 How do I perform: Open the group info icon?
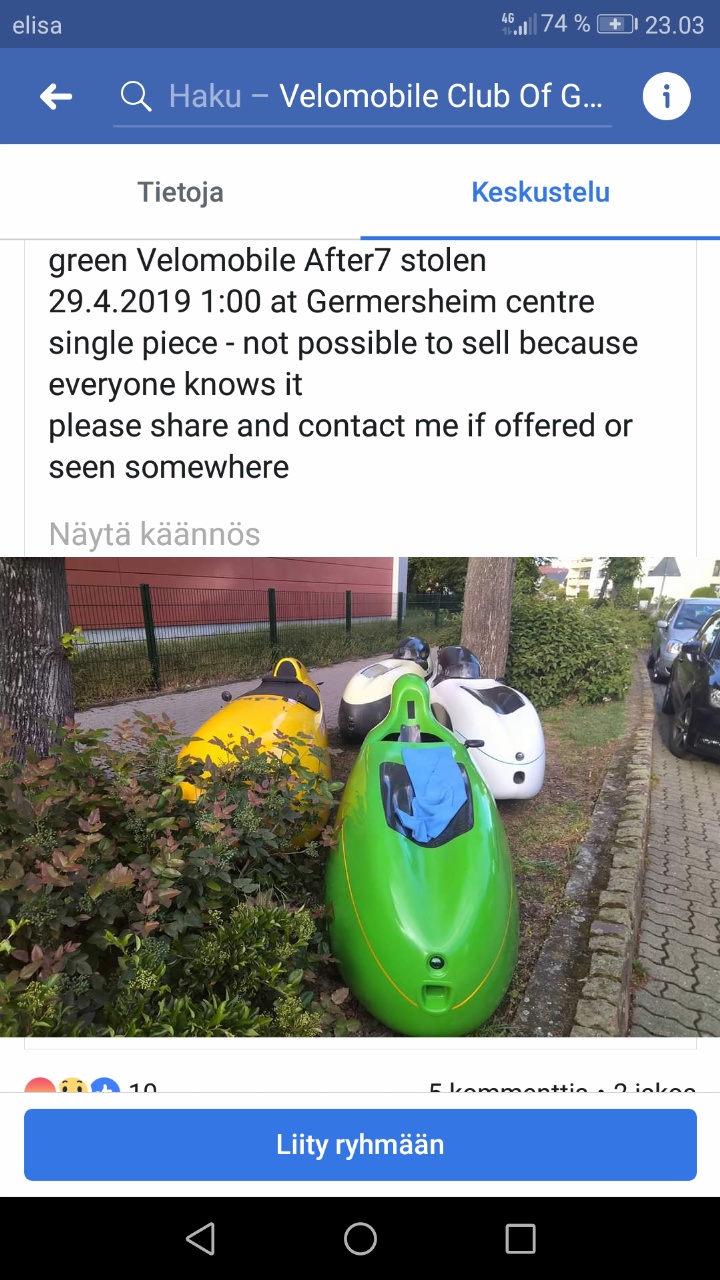(666, 97)
